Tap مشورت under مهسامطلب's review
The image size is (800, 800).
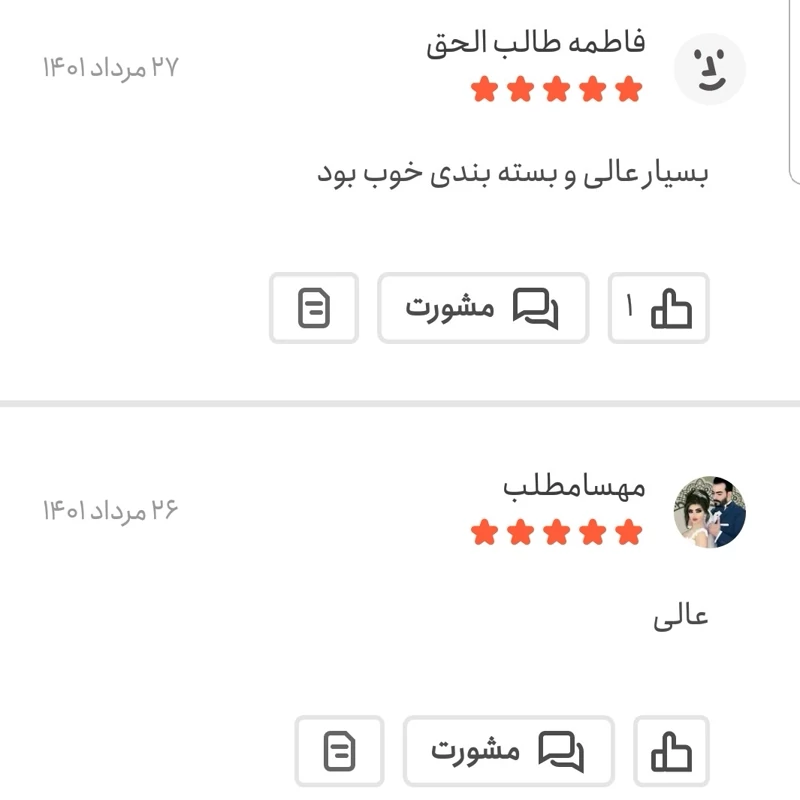tap(508, 751)
